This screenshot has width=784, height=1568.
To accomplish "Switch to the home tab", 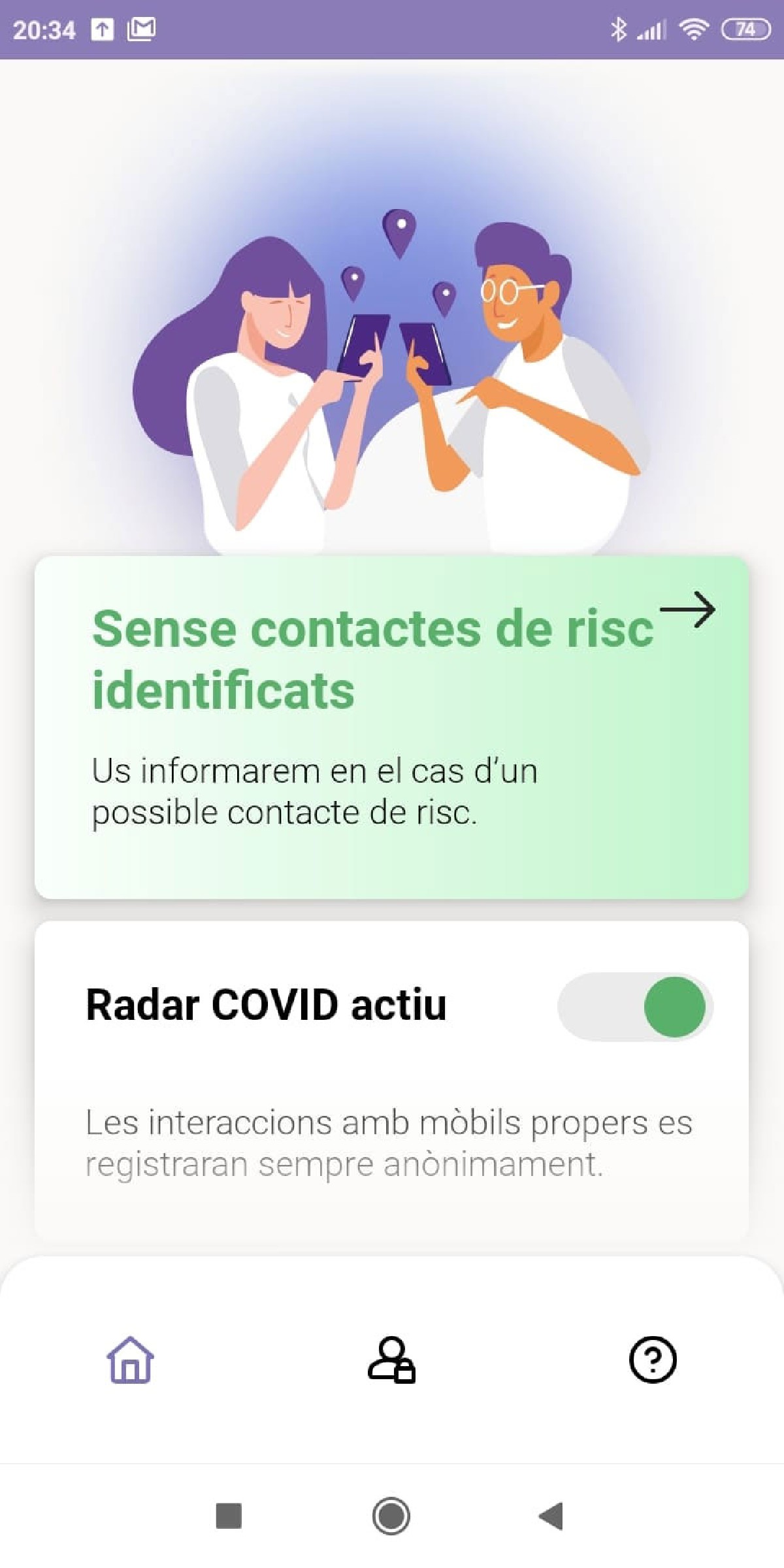I will [131, 1360].
